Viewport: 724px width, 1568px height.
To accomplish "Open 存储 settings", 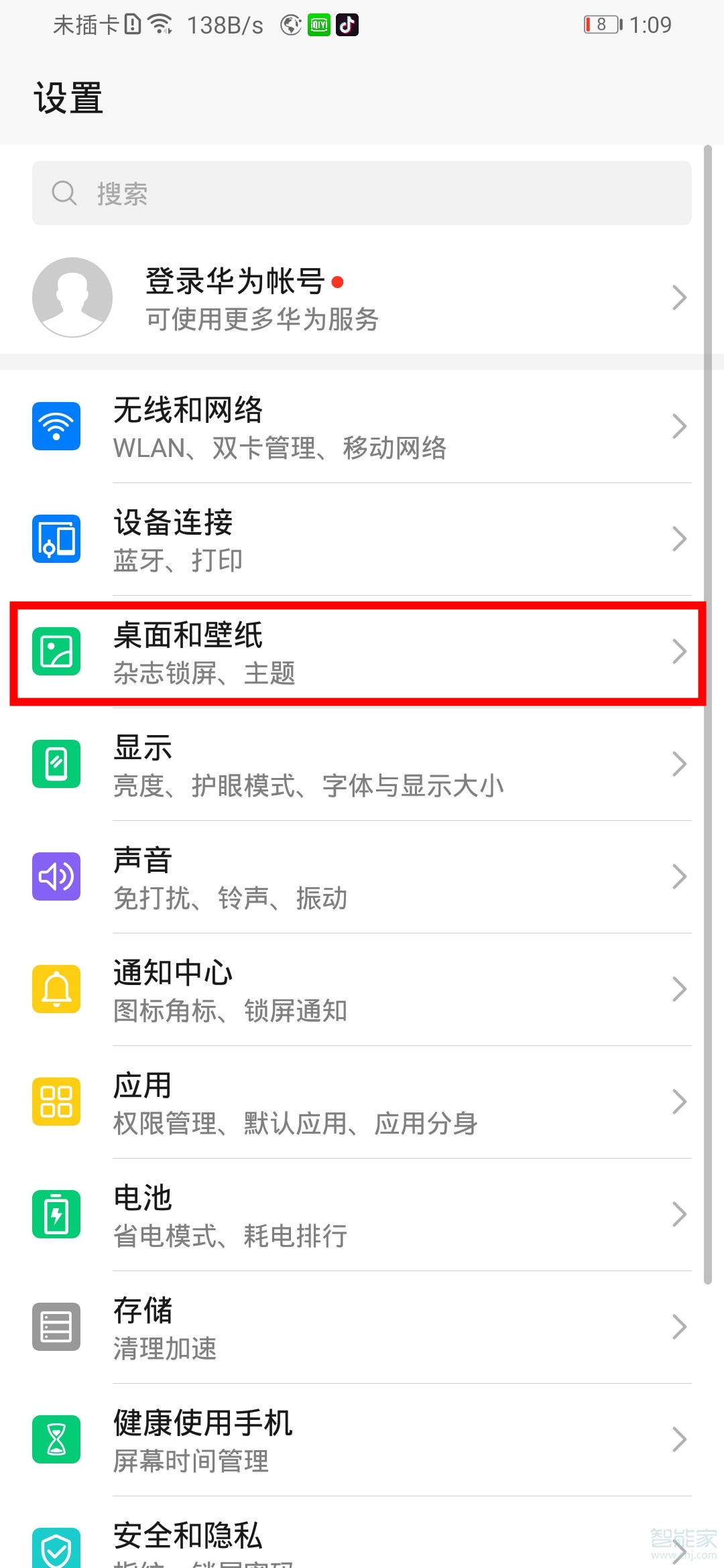I will (362, 1327).
